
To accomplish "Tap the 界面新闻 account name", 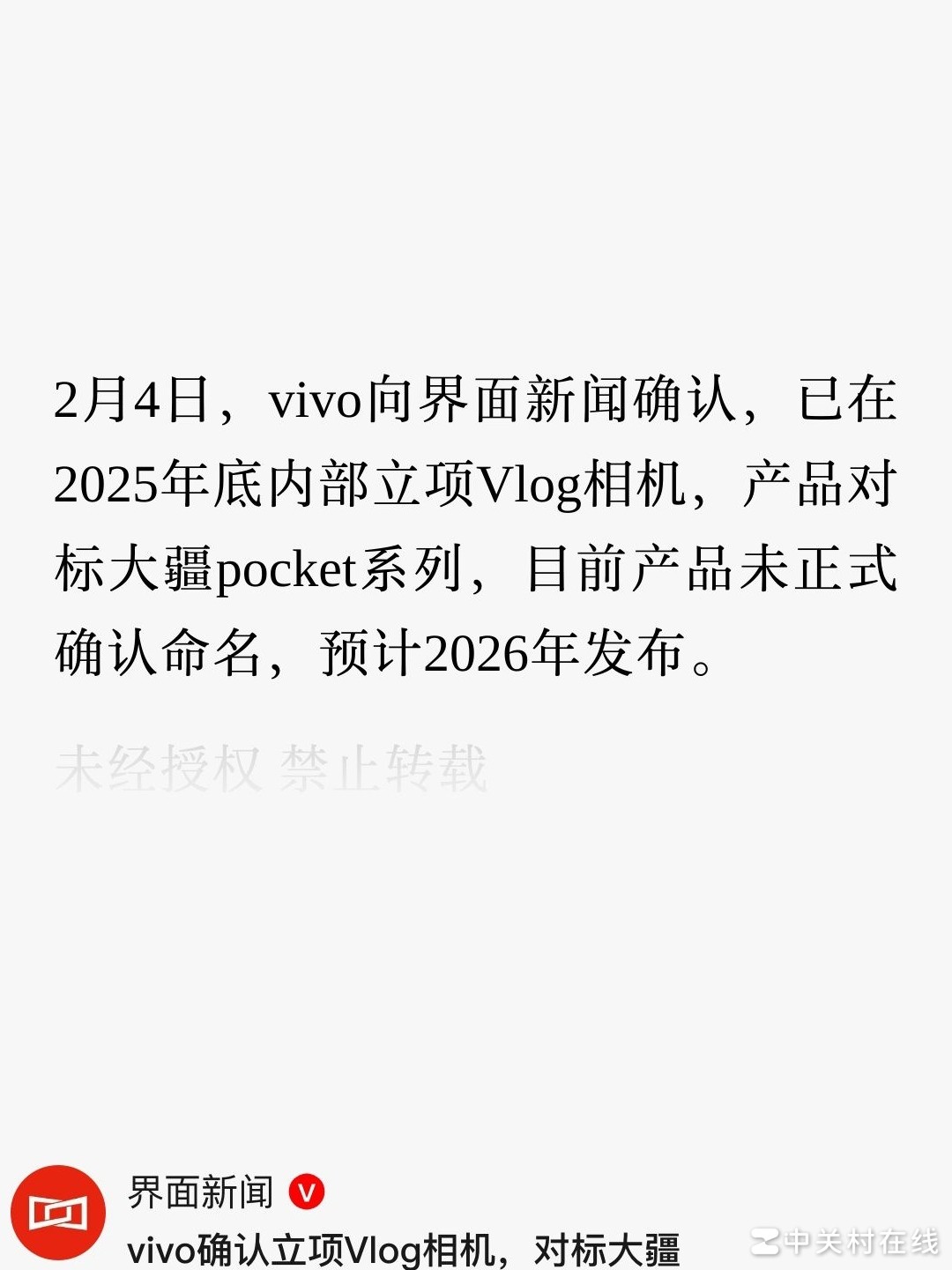I will 201,1192.
